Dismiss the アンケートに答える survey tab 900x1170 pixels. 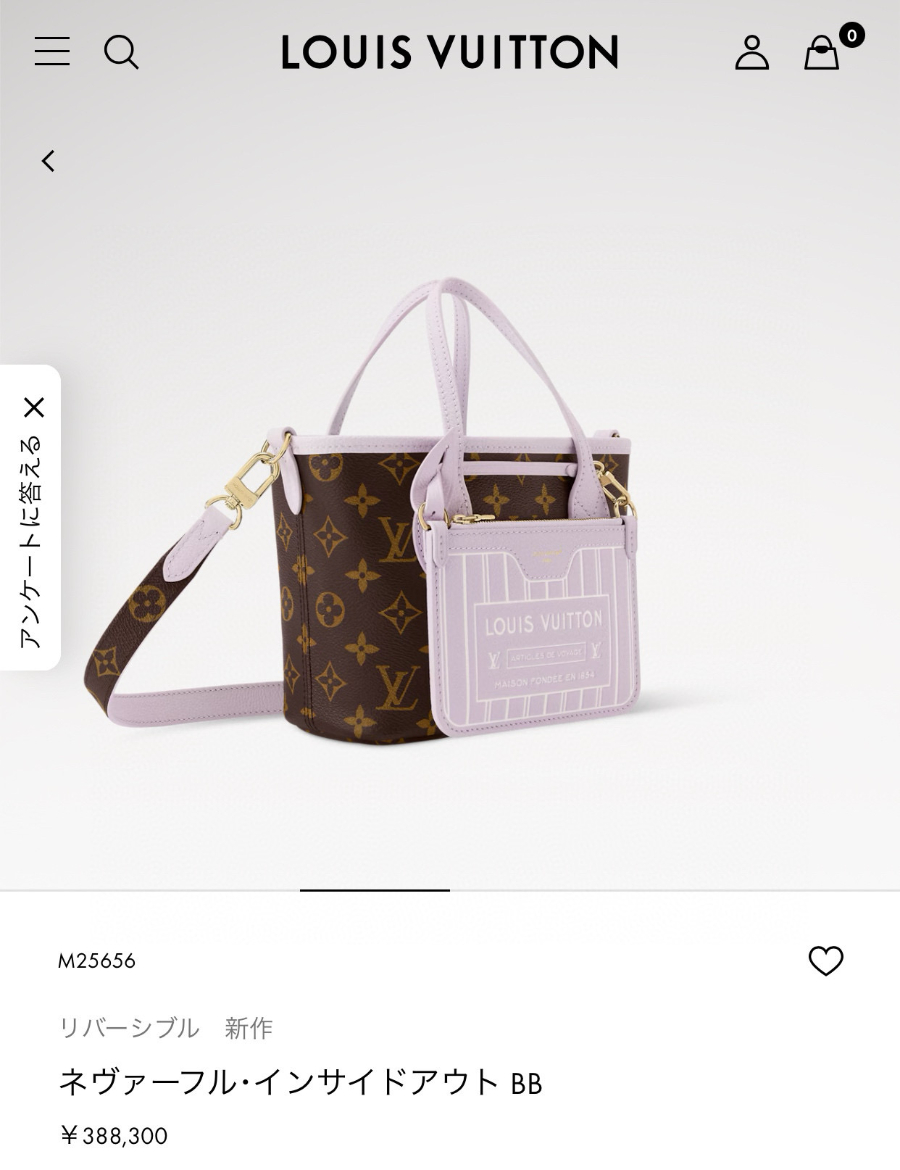(x=34, y=407)
